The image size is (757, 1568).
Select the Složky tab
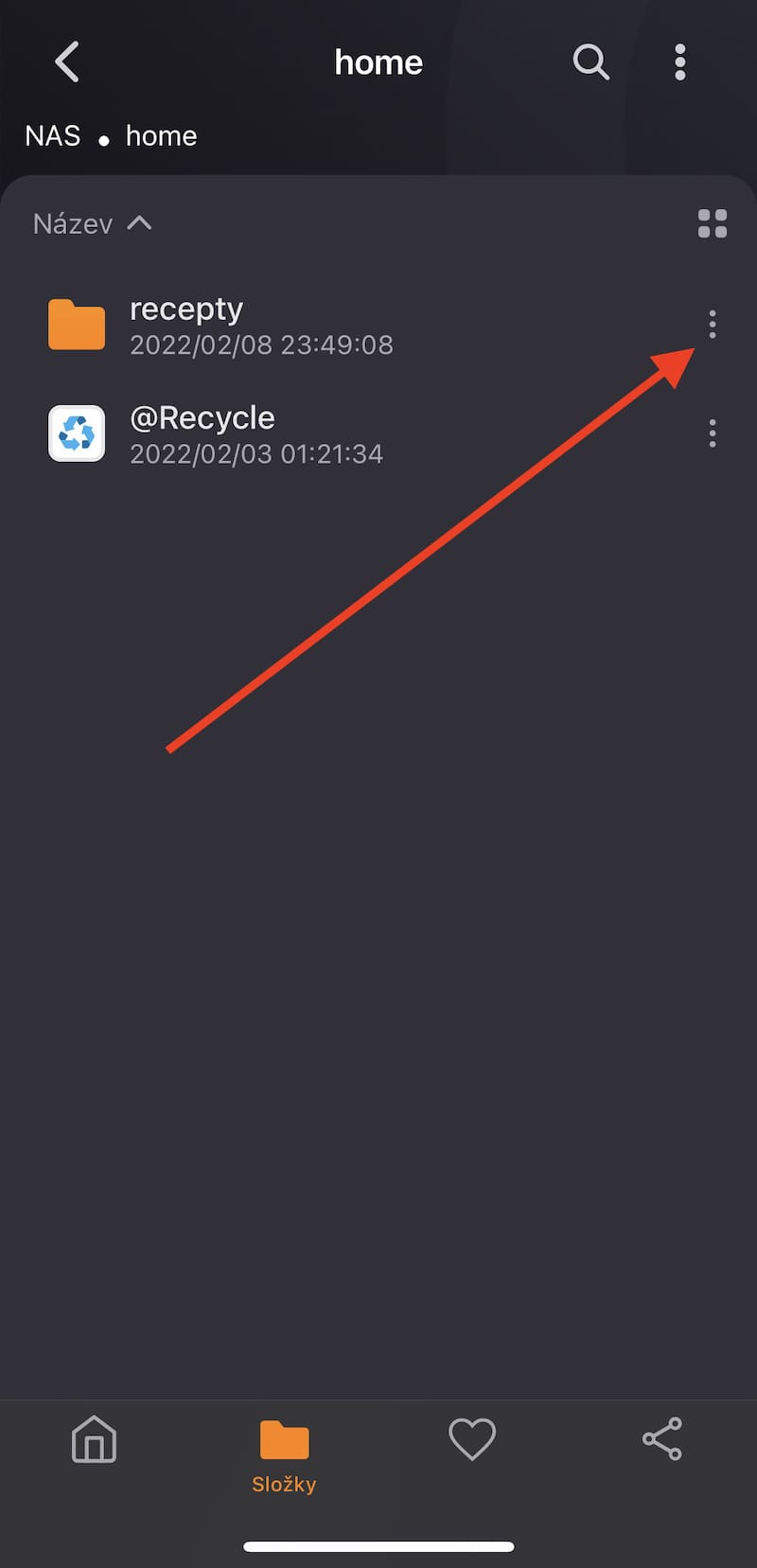[x=284, y=1454]
